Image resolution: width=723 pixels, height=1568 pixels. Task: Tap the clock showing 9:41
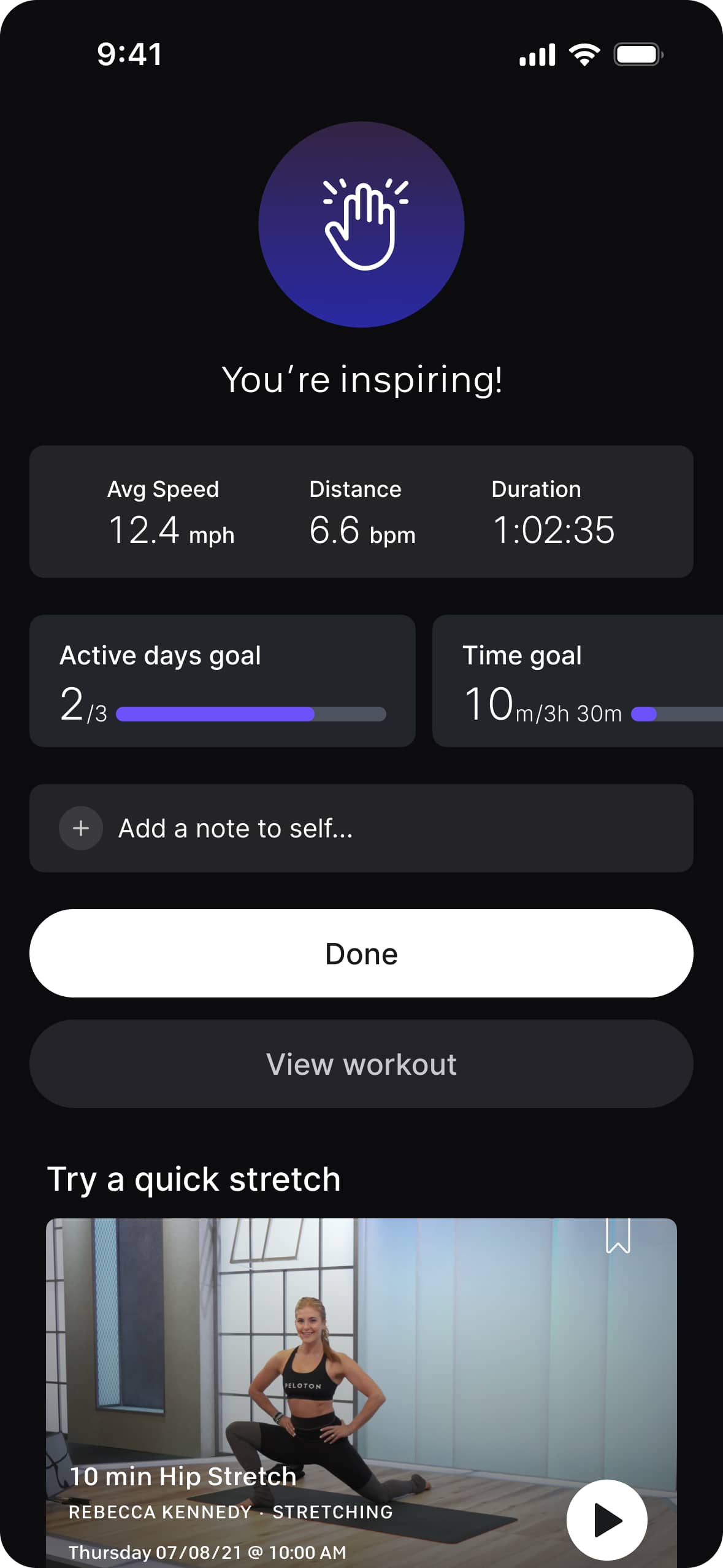(129, 55)
